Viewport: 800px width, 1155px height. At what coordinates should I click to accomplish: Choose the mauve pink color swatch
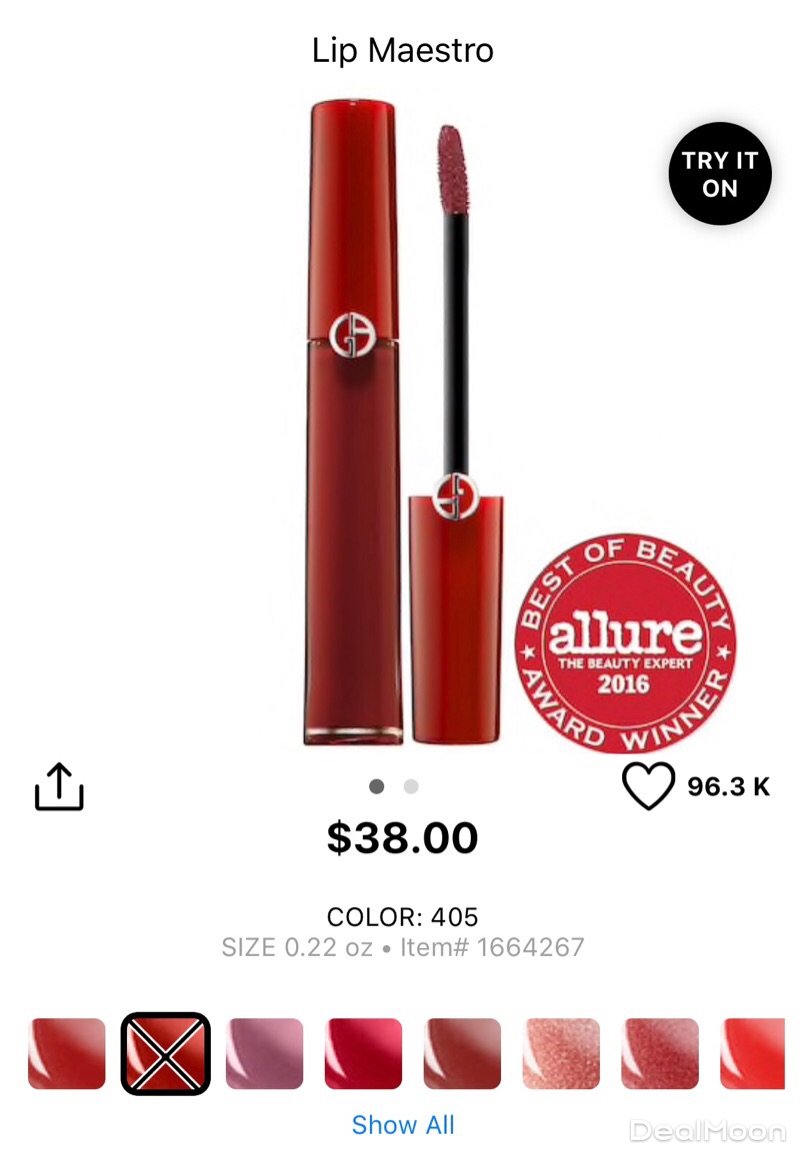click(264, 1053)
